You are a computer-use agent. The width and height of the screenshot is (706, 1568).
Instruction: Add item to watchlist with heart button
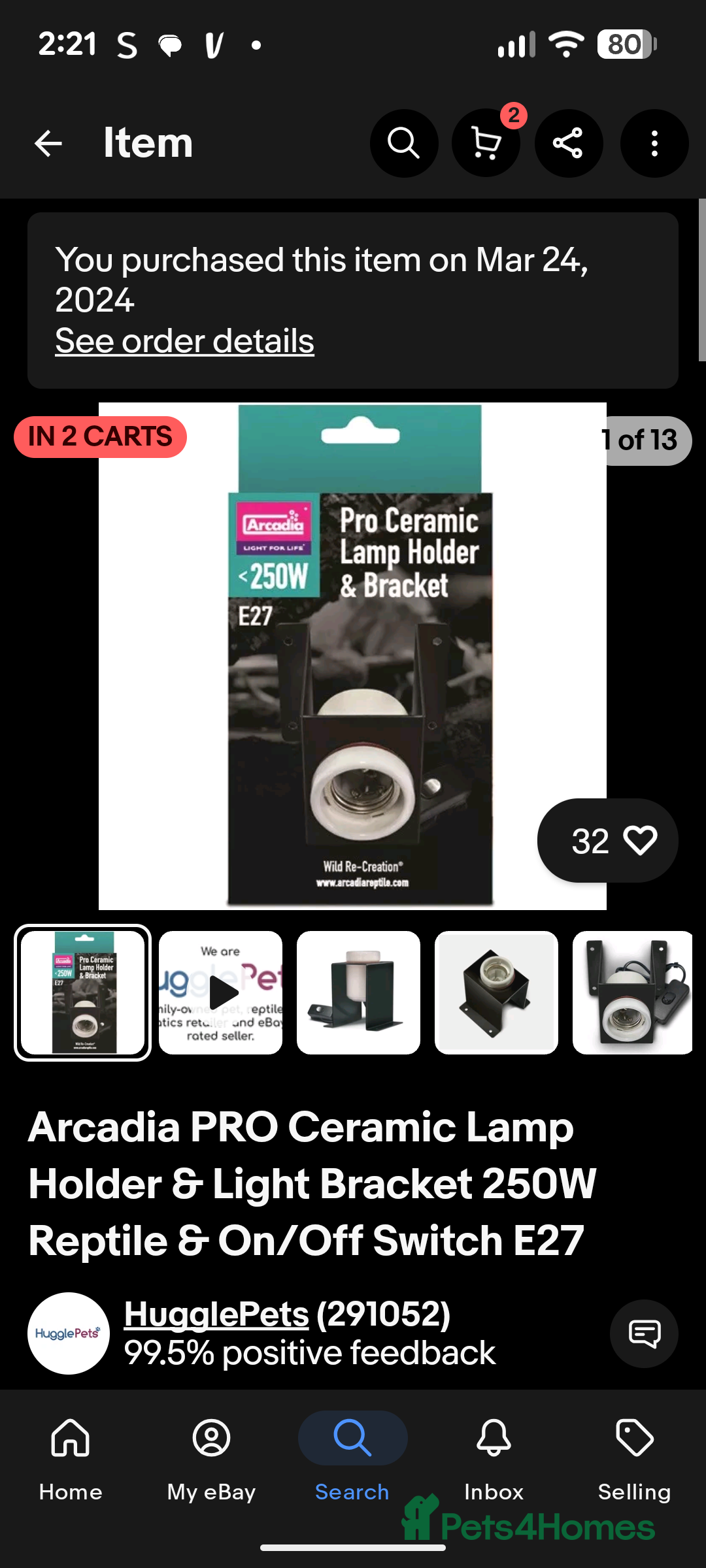point(607,840)
